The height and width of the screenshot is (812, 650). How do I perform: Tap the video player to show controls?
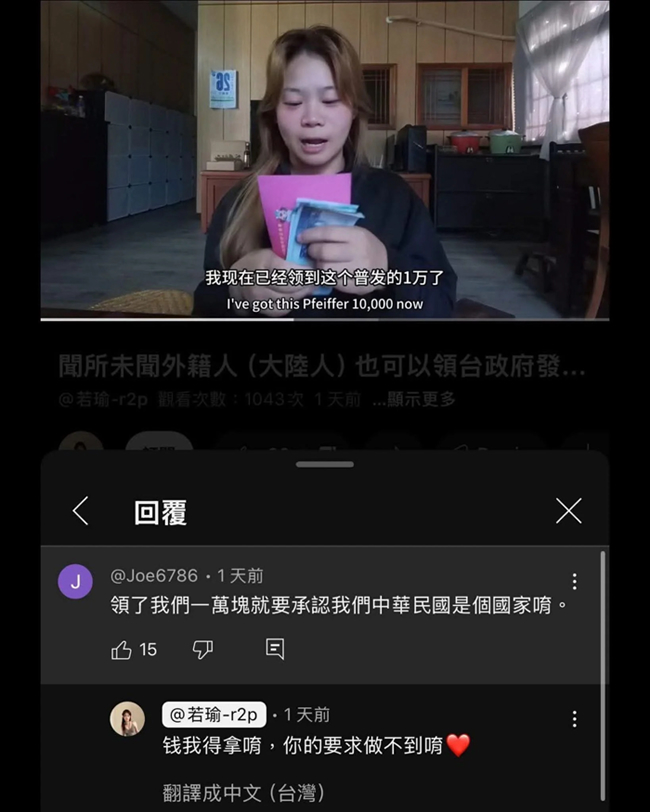[325, 160]
